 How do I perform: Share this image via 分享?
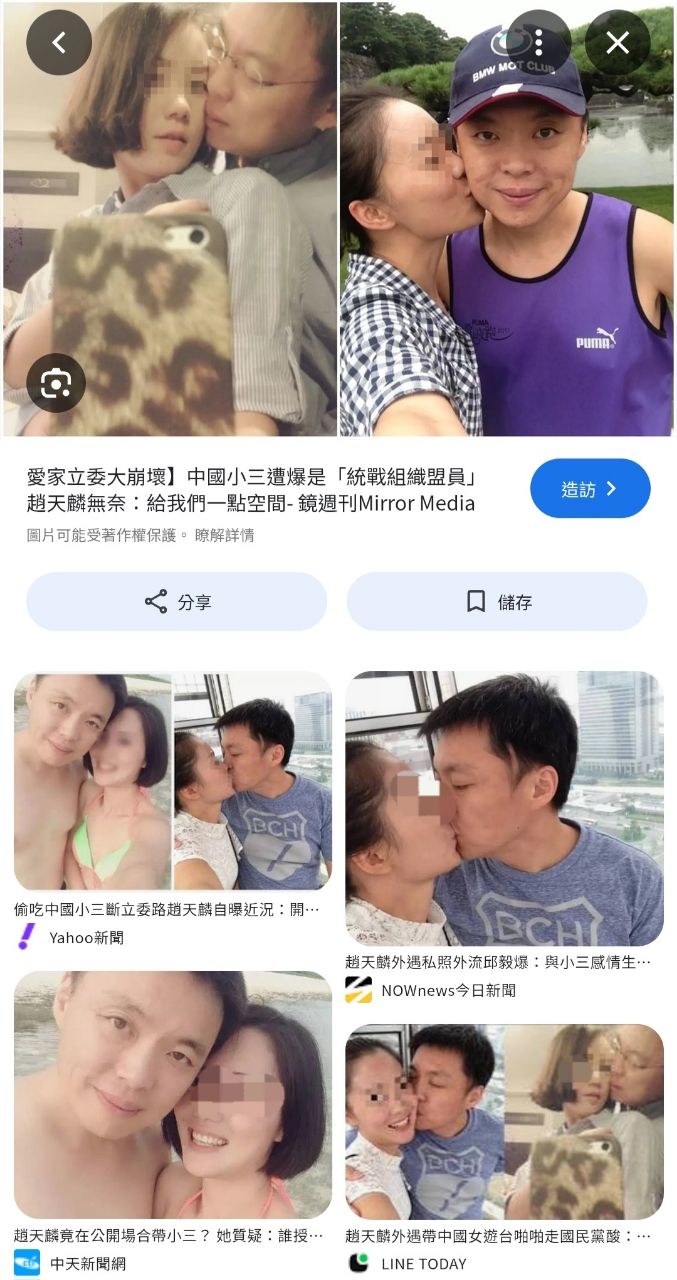coord(177,602)
